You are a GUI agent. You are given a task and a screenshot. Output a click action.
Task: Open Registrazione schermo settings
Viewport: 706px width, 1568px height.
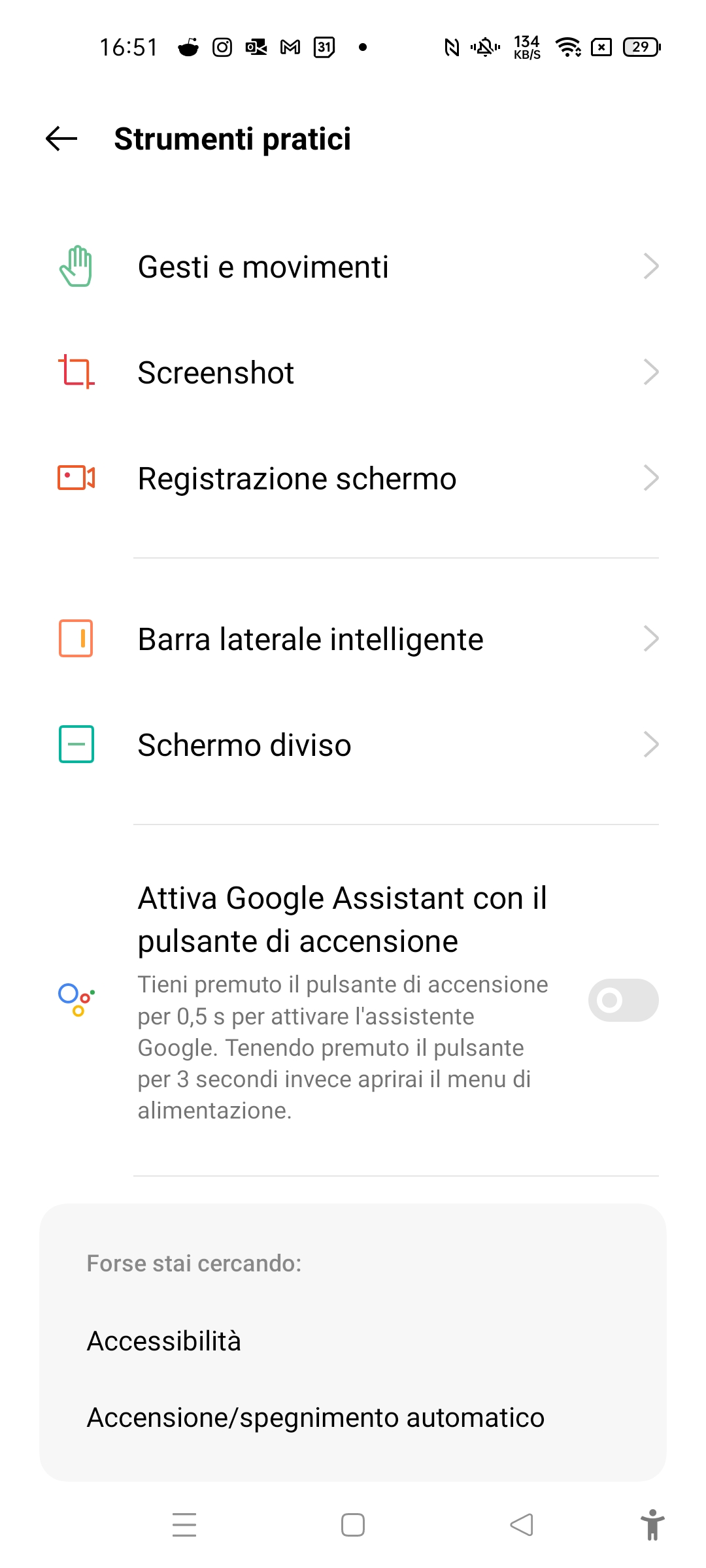click(x=353, y=478)
